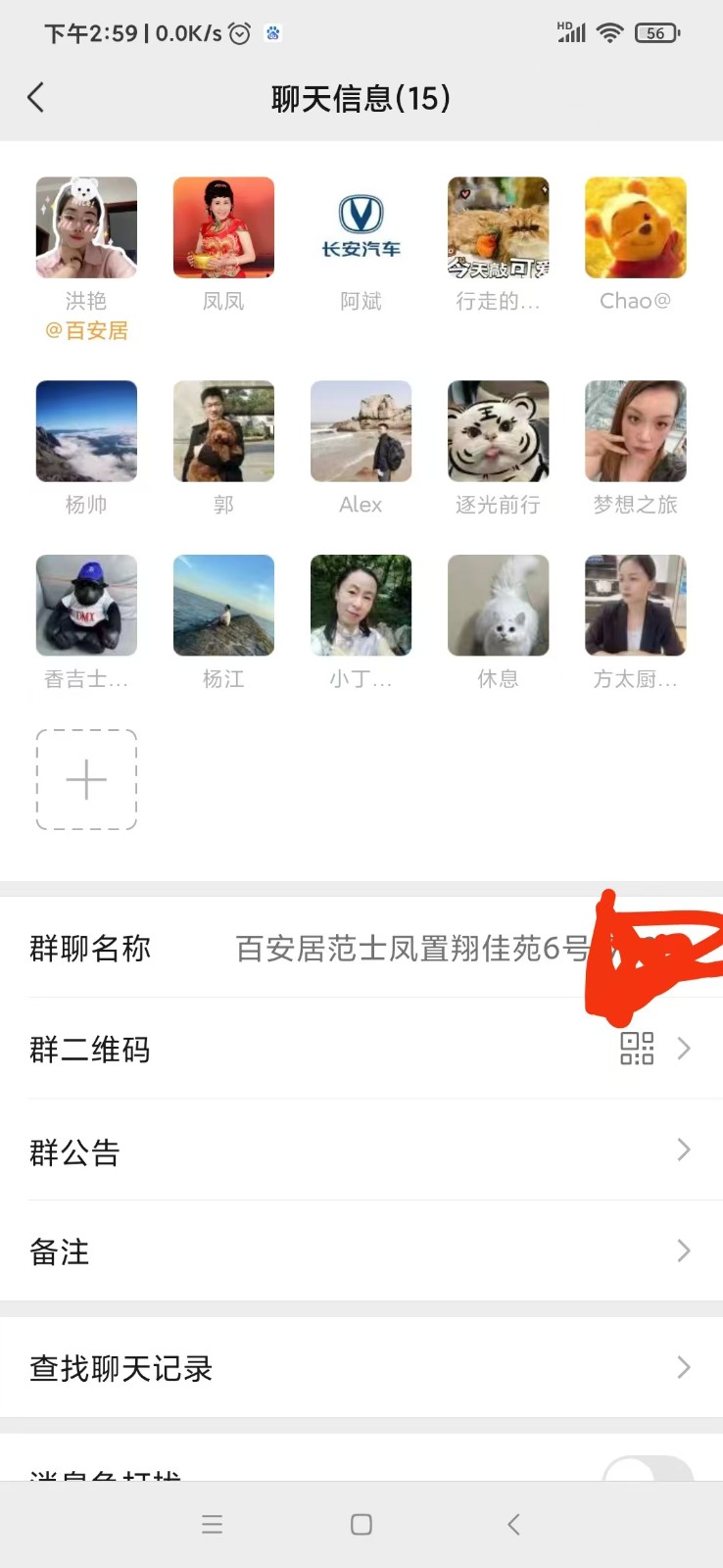Open the 群公告 group announcement

click(361, 1151)
